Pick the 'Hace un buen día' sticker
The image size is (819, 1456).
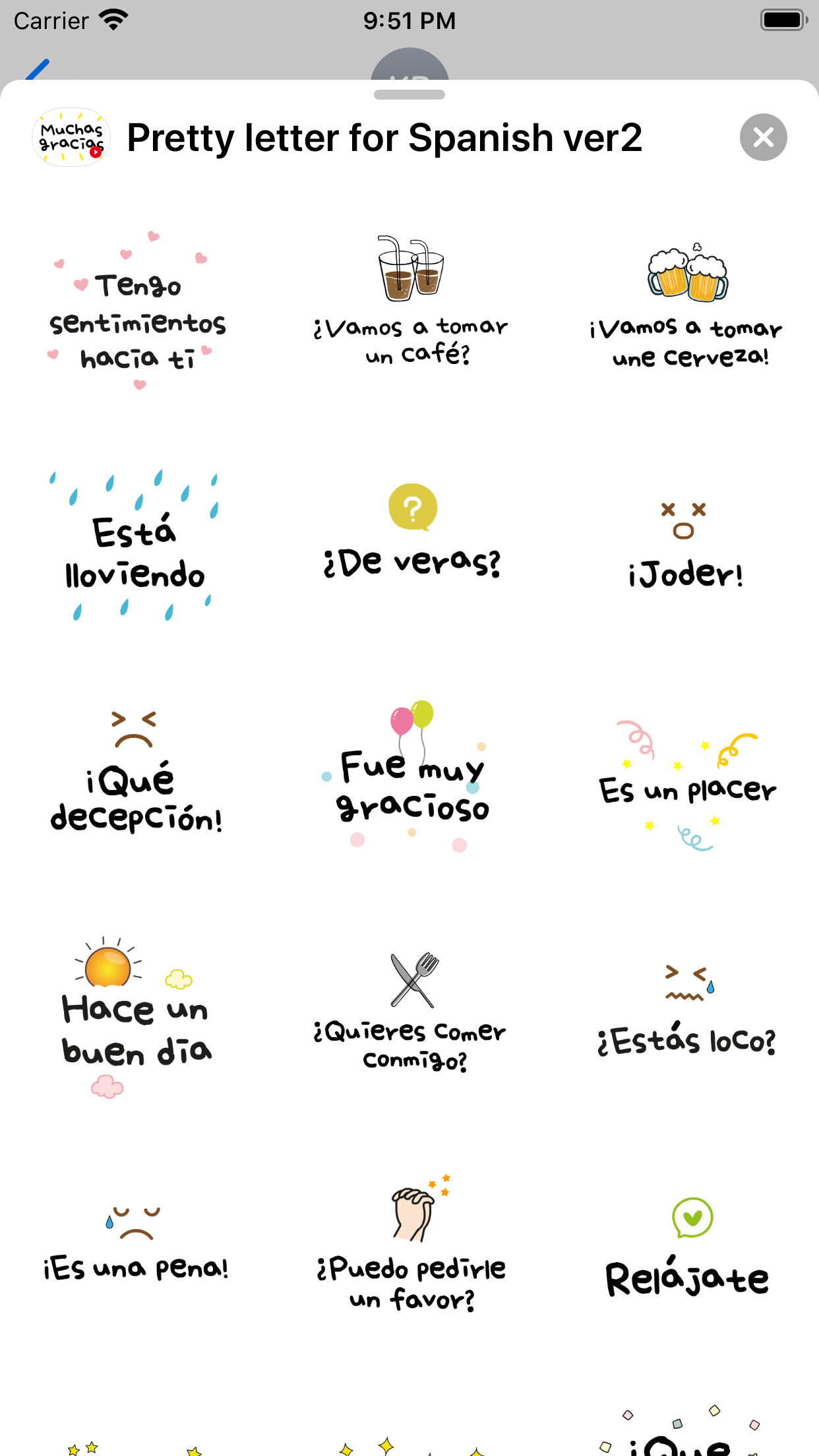tap(136, 1017)
